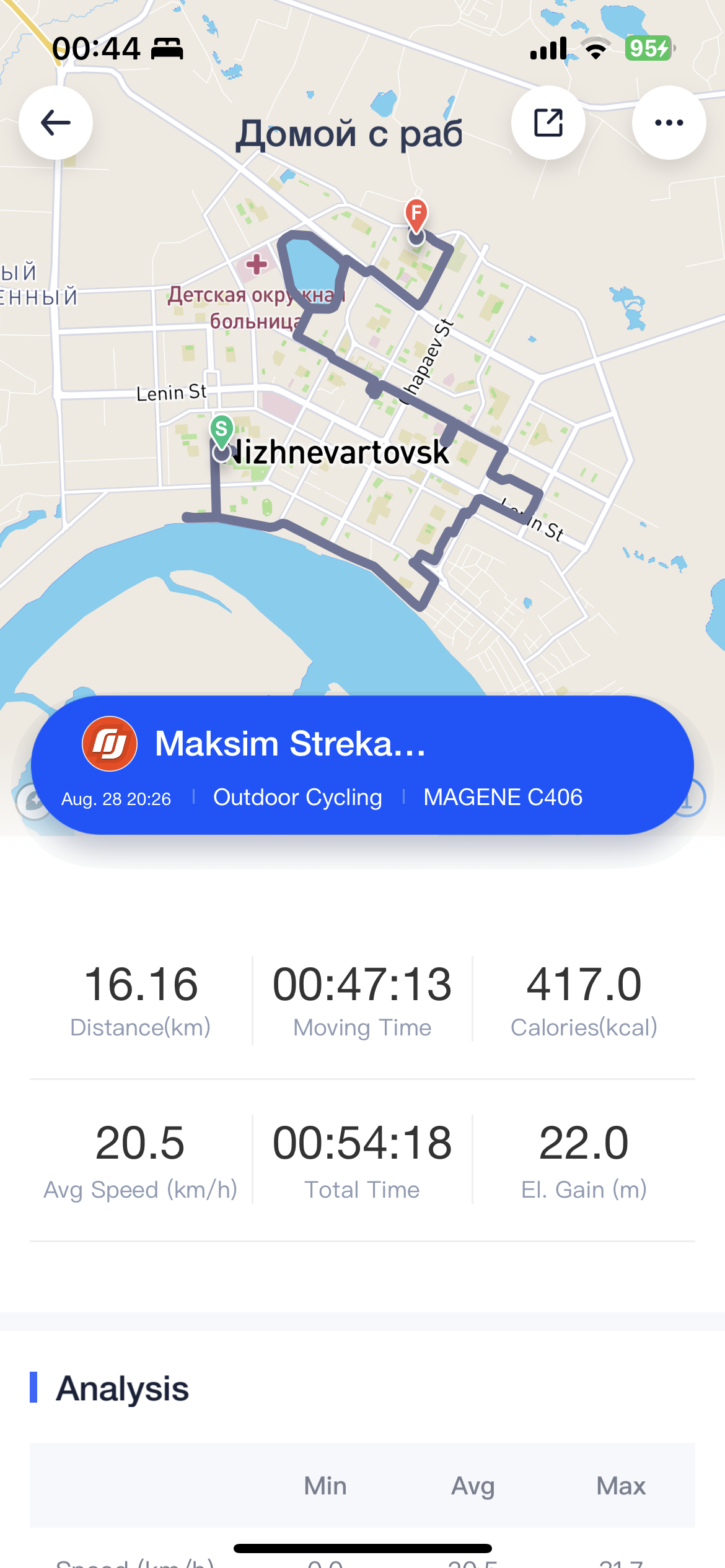Tap the start marker on the map
Screen dimensions: 725x1568
pyautogui.click(x=221, y=432)
